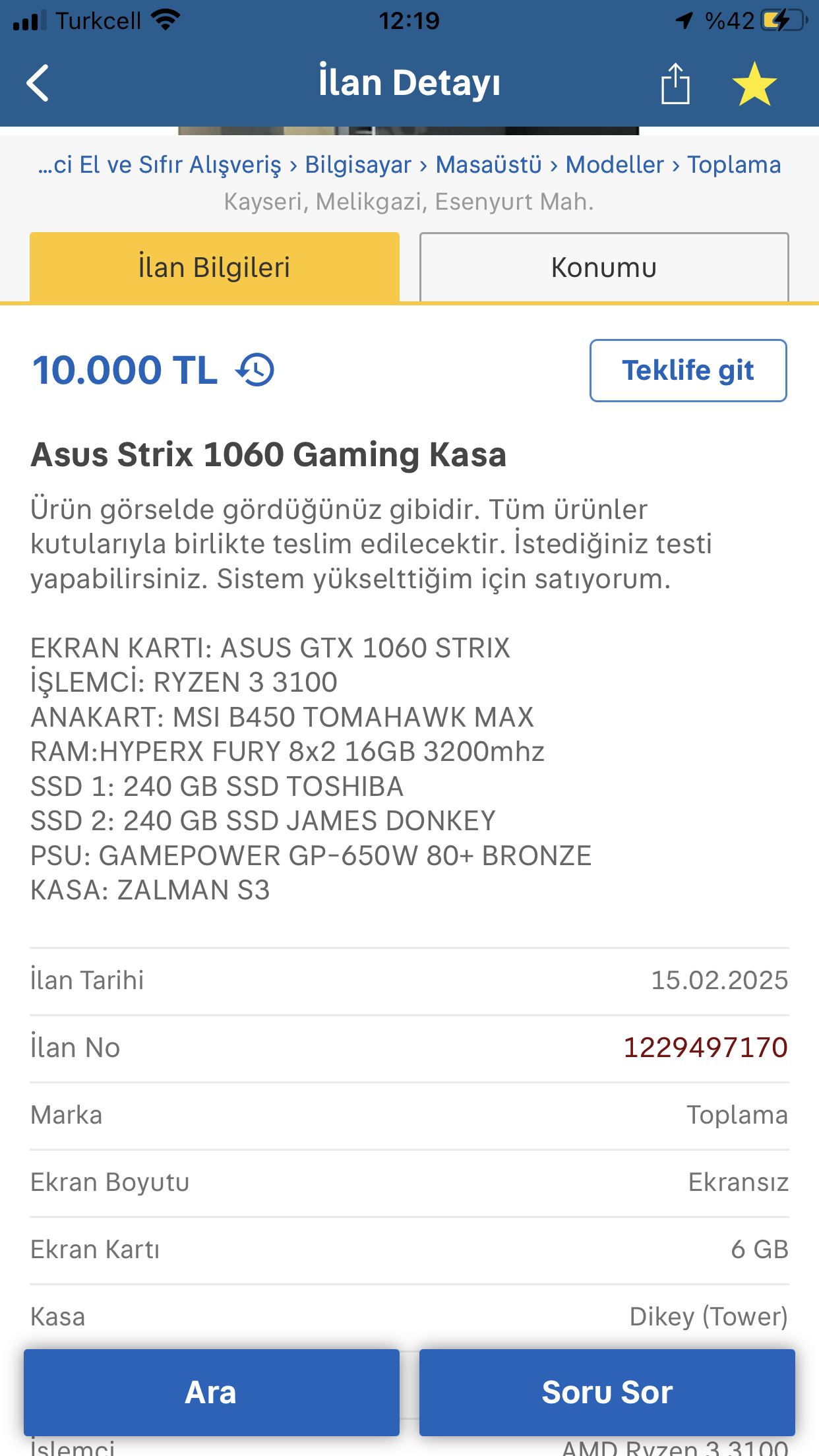Open the Toplama breadcrumb category
Image resolution: width=819 pixels, height=1456 pixels.
(733, 165)
